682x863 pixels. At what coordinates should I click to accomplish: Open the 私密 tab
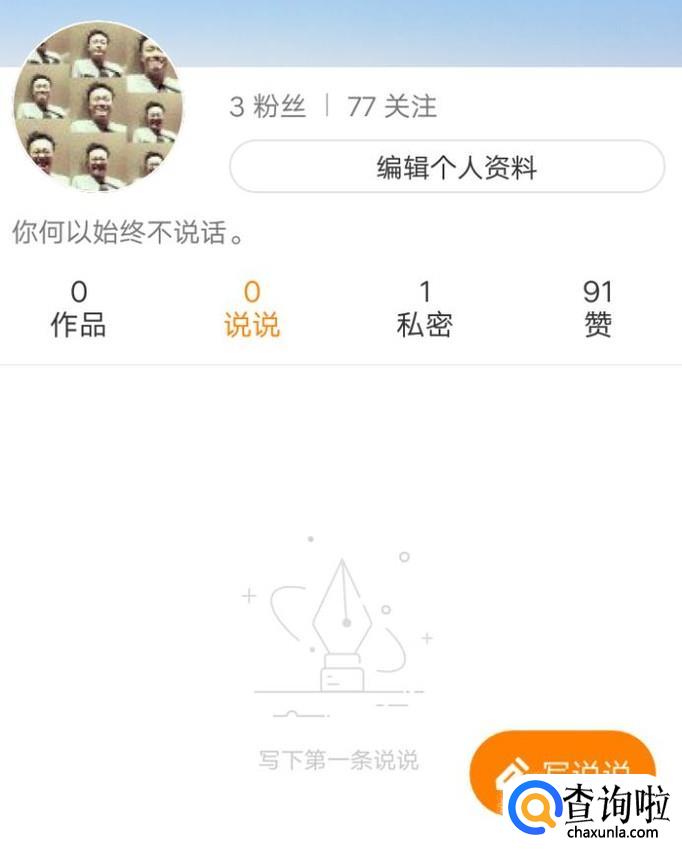424,308
